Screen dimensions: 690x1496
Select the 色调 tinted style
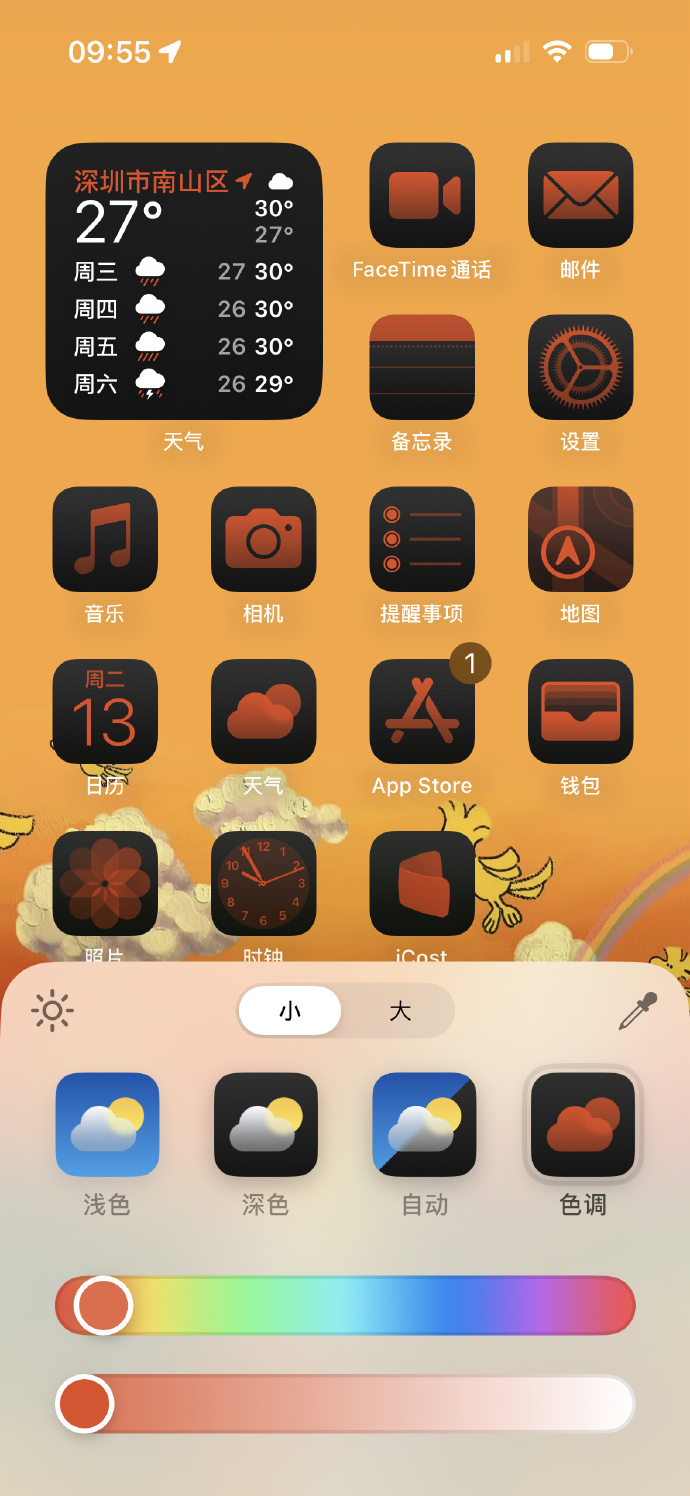pos(583,1125)
